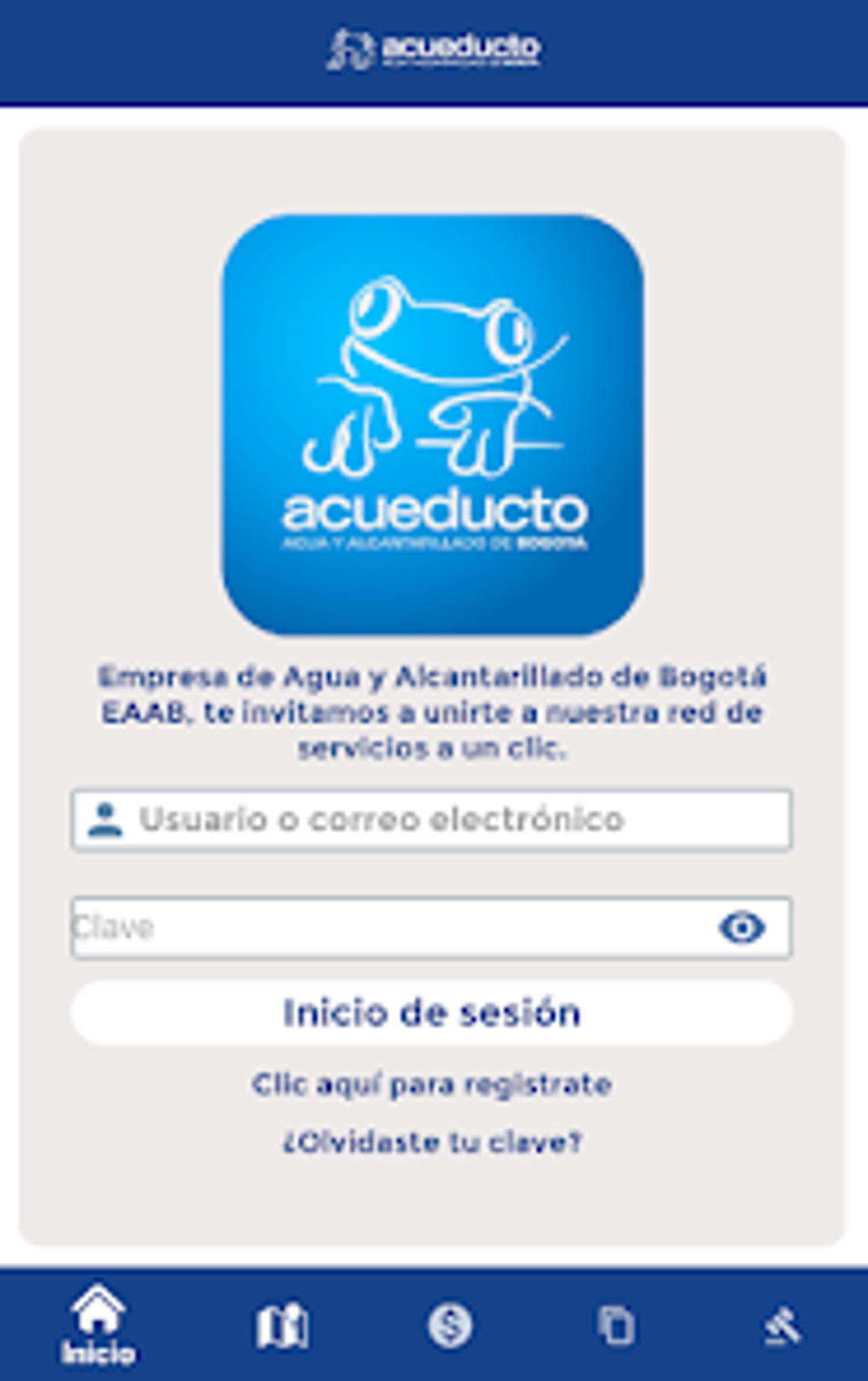Open Clic aquí para registrate link
868x1381 pixels.
point(431,1084)
